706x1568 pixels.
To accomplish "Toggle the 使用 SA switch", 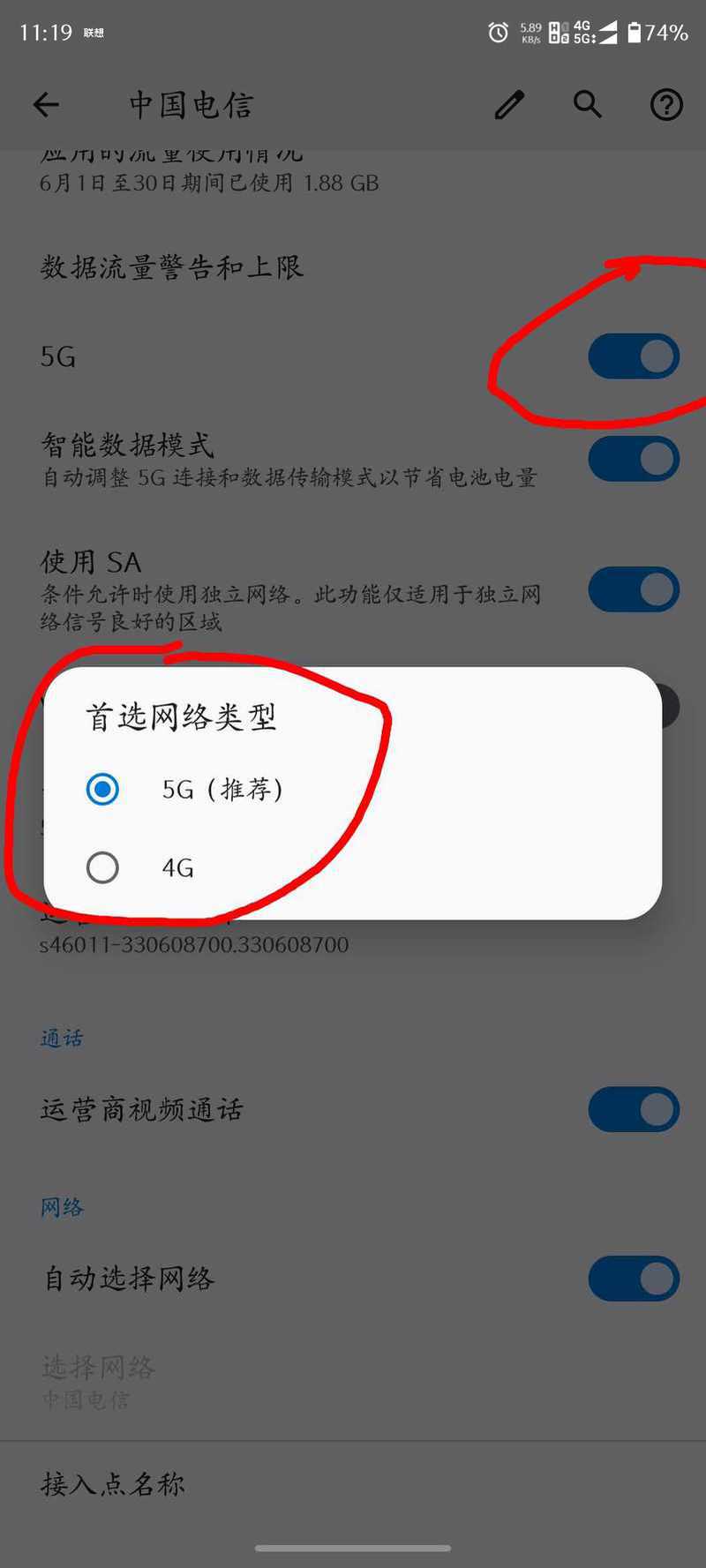I will [x=634, y=589].
